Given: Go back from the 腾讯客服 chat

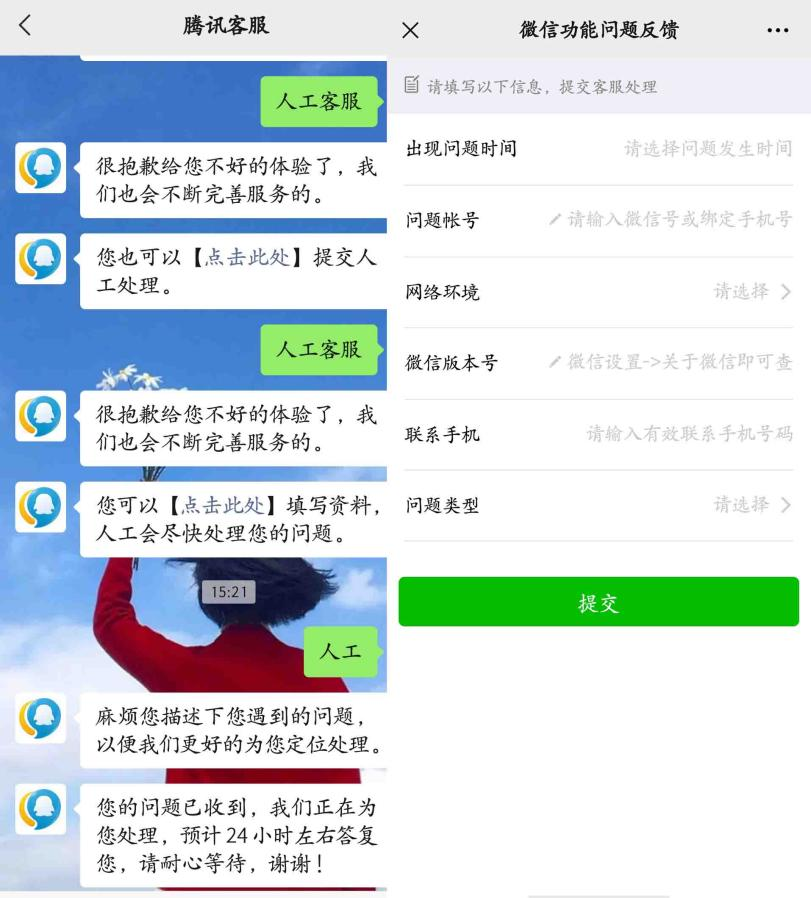Looking at the screenshot, I should coord(25,27).
